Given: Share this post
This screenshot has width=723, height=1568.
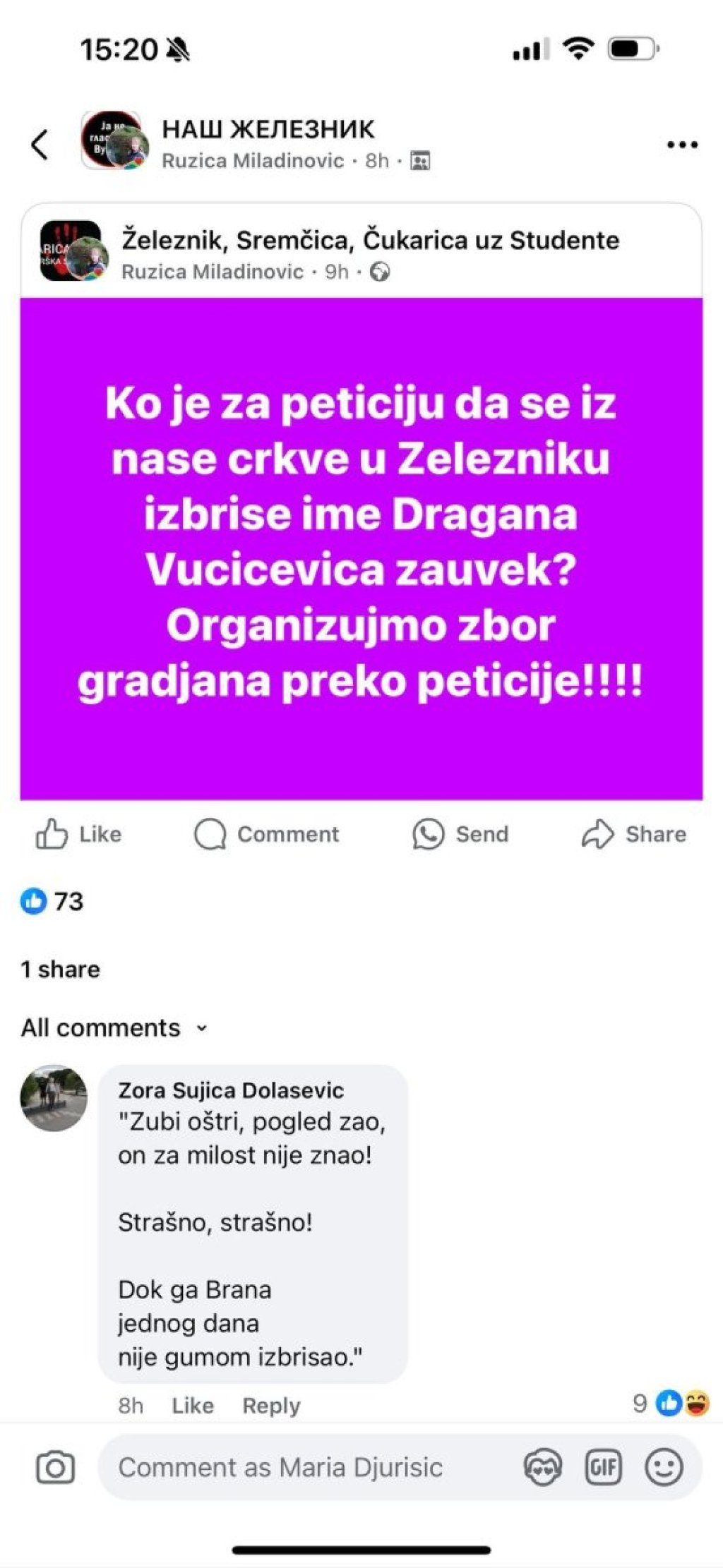Looking at the screenshot, I should [633, 834].
